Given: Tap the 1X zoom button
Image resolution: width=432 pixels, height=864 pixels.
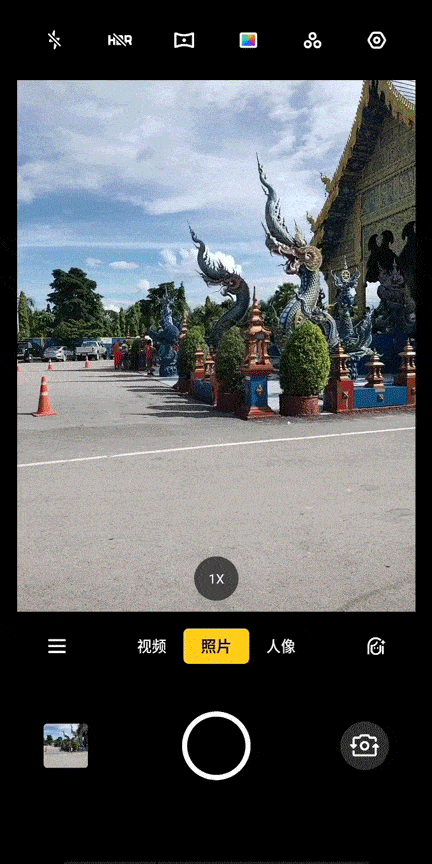Looking at the screenshot, I should (x=216, y=579).
